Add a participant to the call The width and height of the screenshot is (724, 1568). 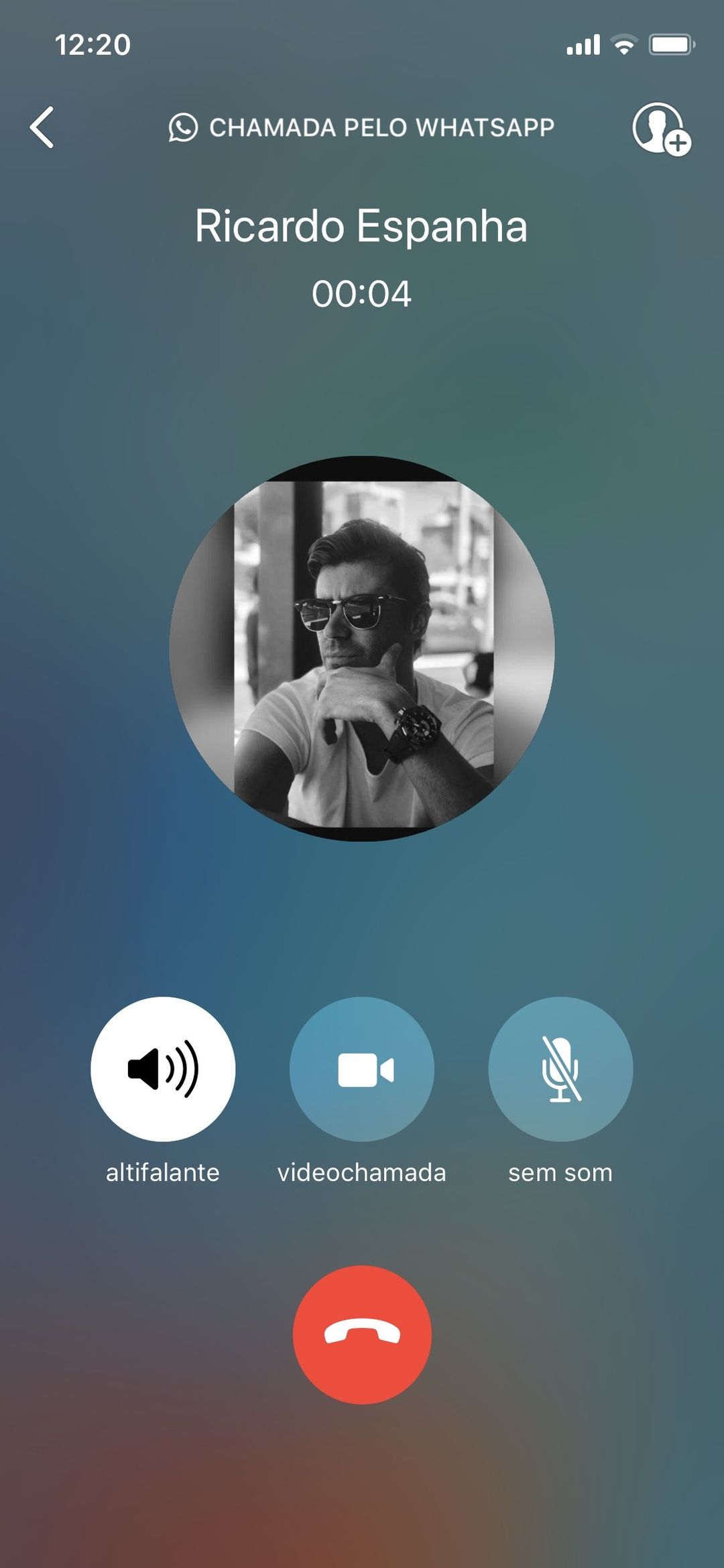(x=660, y=128)
